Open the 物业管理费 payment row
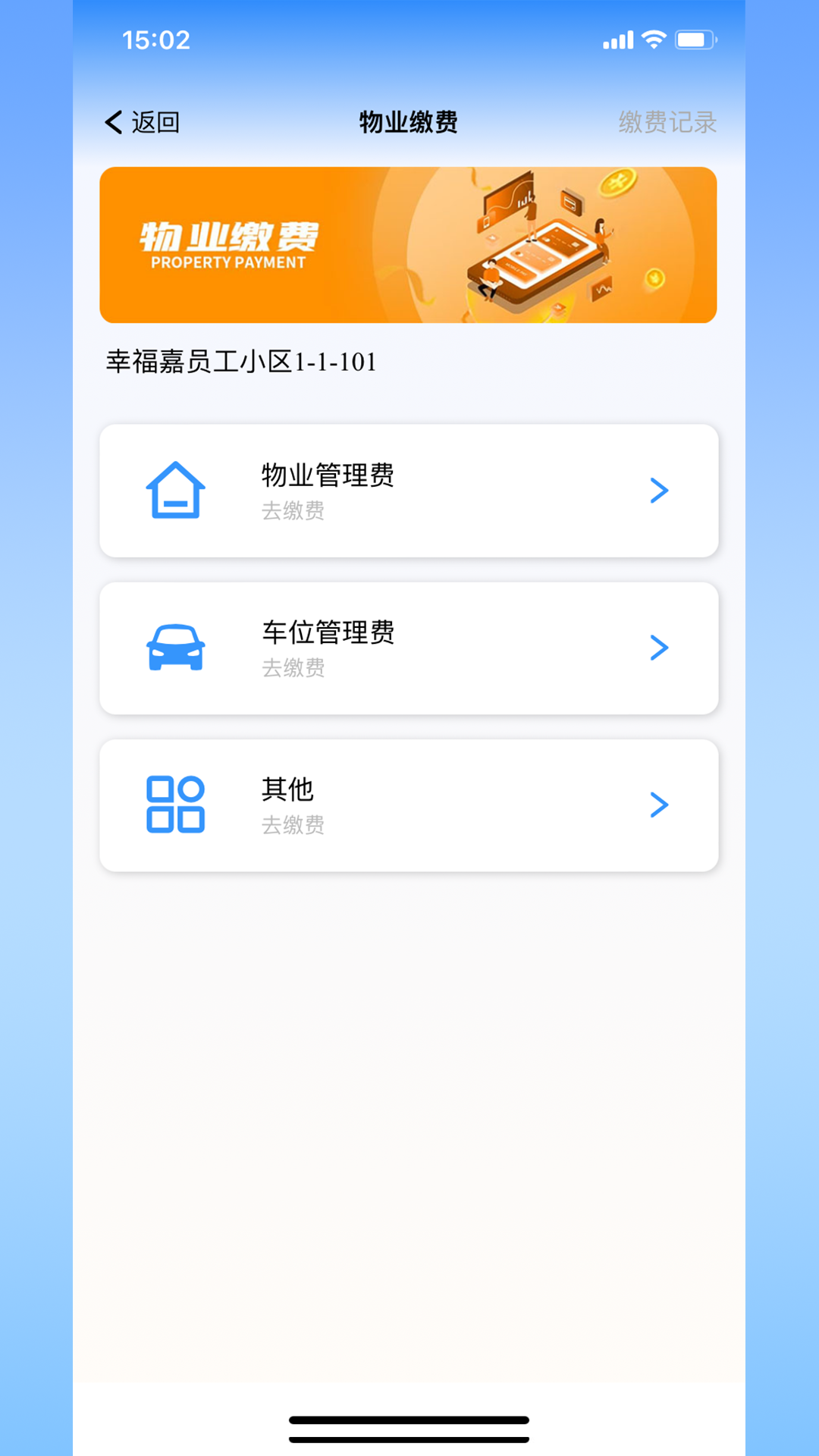The height and width of the screenshot is (1456, 819). (x=409, y=491)
